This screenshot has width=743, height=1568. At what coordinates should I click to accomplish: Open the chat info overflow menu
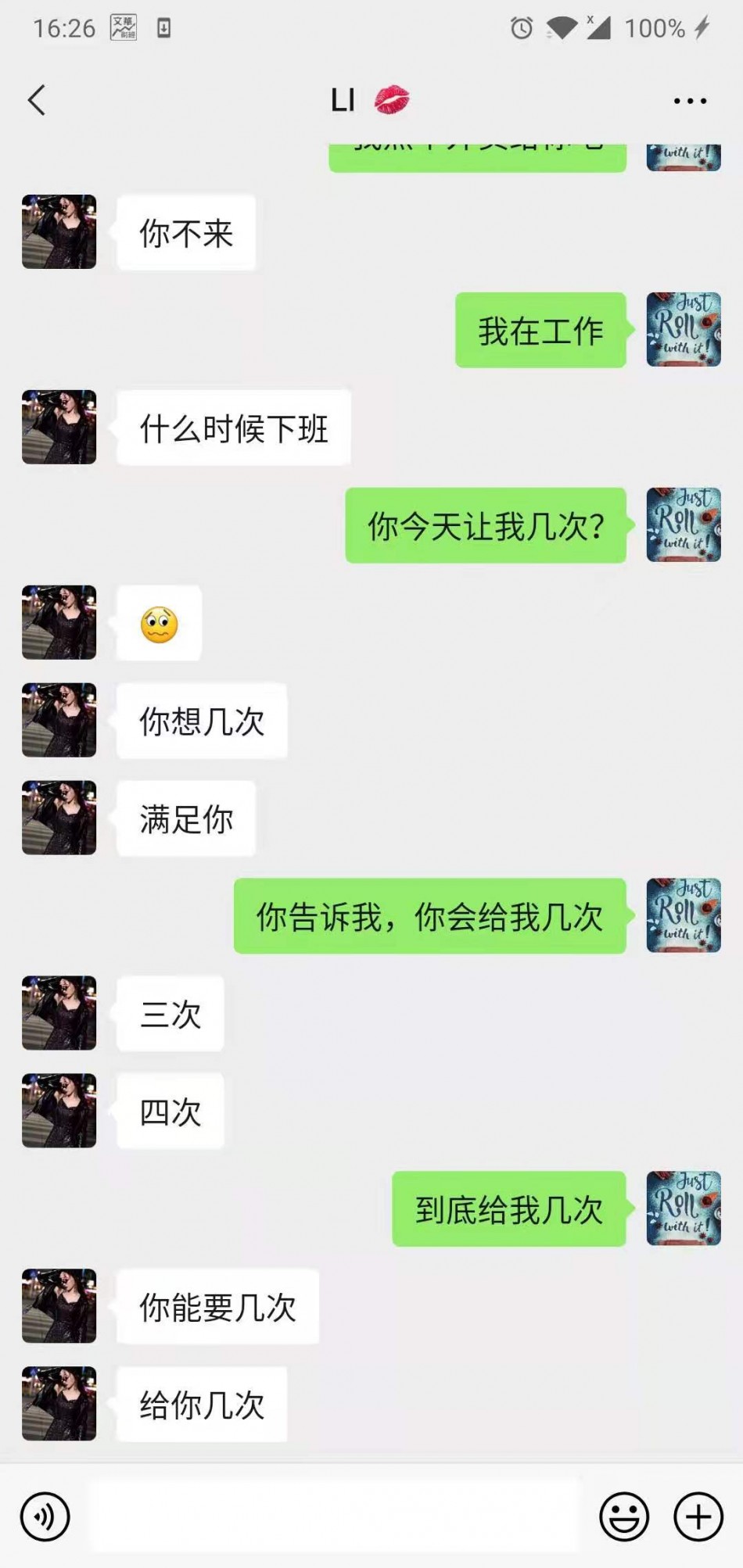point(690,101)
